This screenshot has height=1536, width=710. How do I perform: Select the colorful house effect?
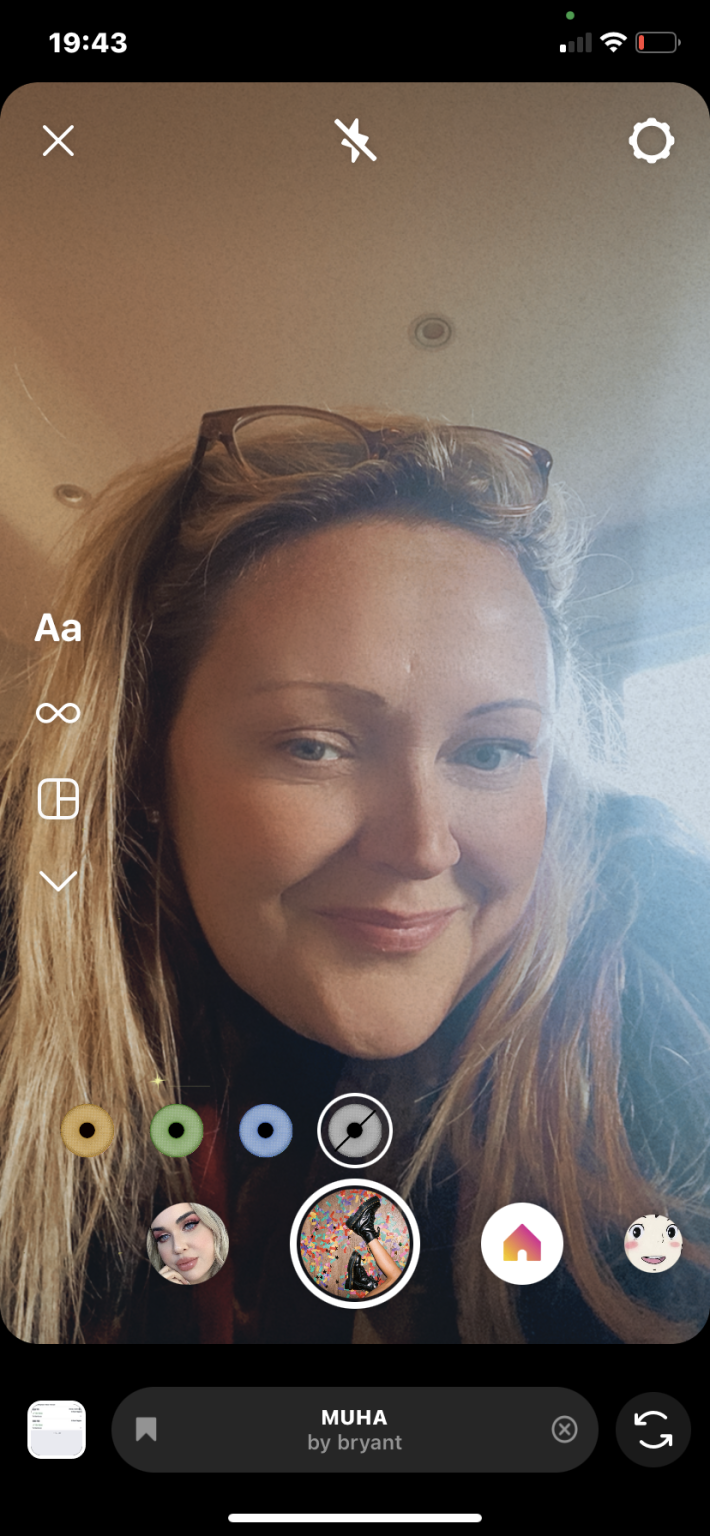click(x=521, y=1244)
